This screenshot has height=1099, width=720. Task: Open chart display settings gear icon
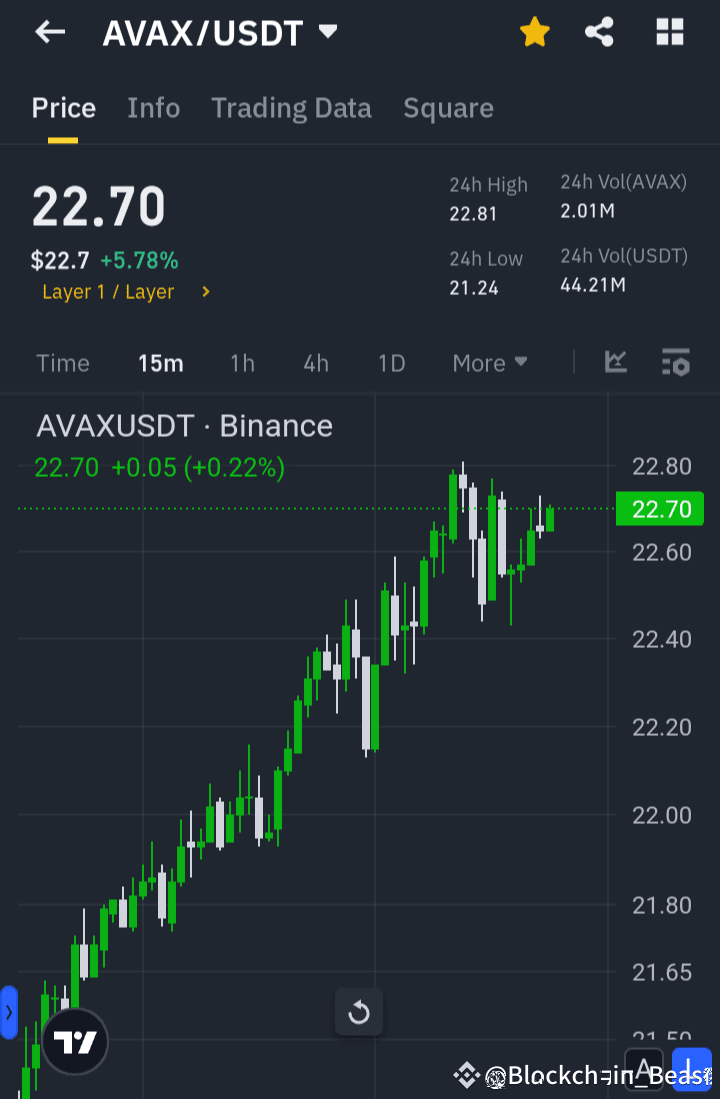click(x=676, y=363)
